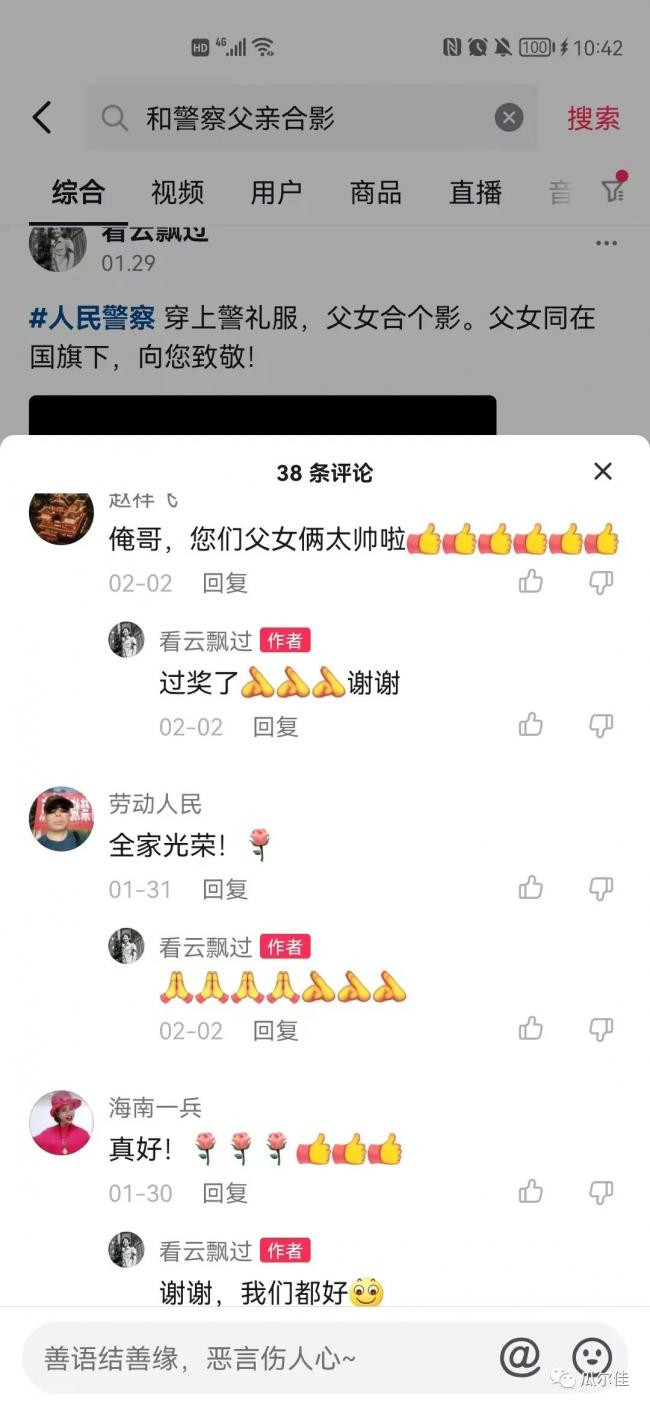The height and width of the screenshot is (1408, 650).
Task: Tap the red 搜索 button
Action: click(593, 118)
